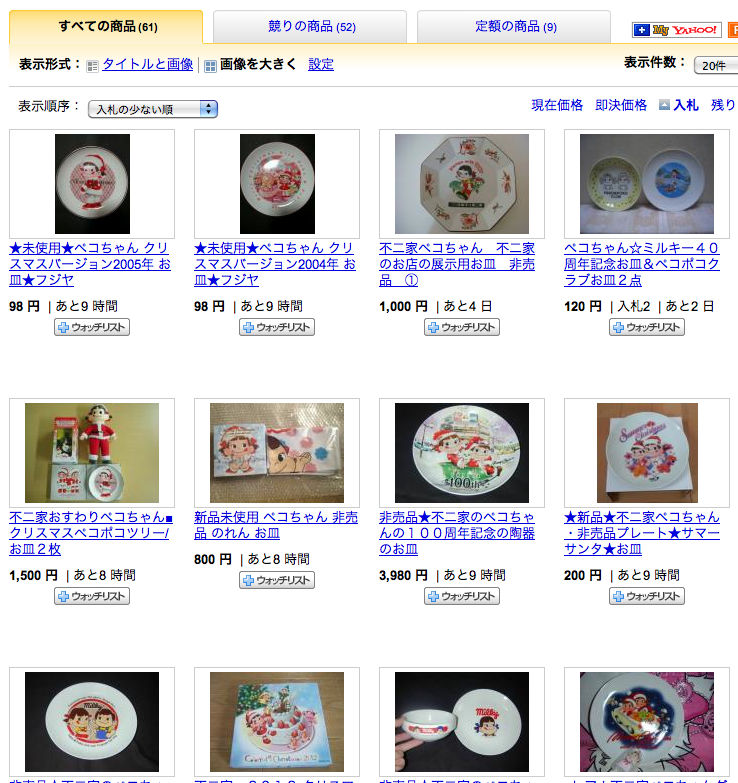Switch to the 競りの商品 tab
Viewport: 738px width, 783px height.
point(309,27)
